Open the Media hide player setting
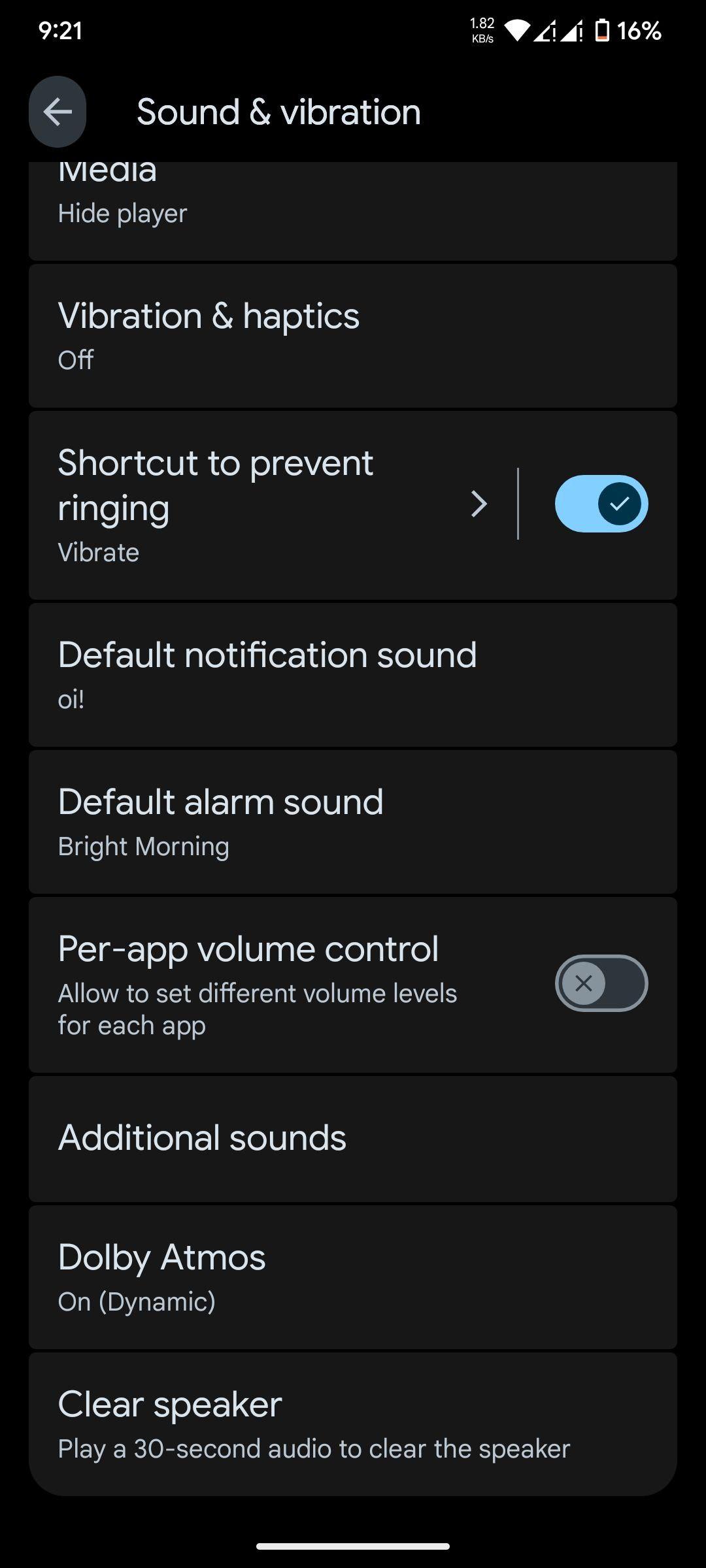The image size is (706, 1568). [353, 211]
